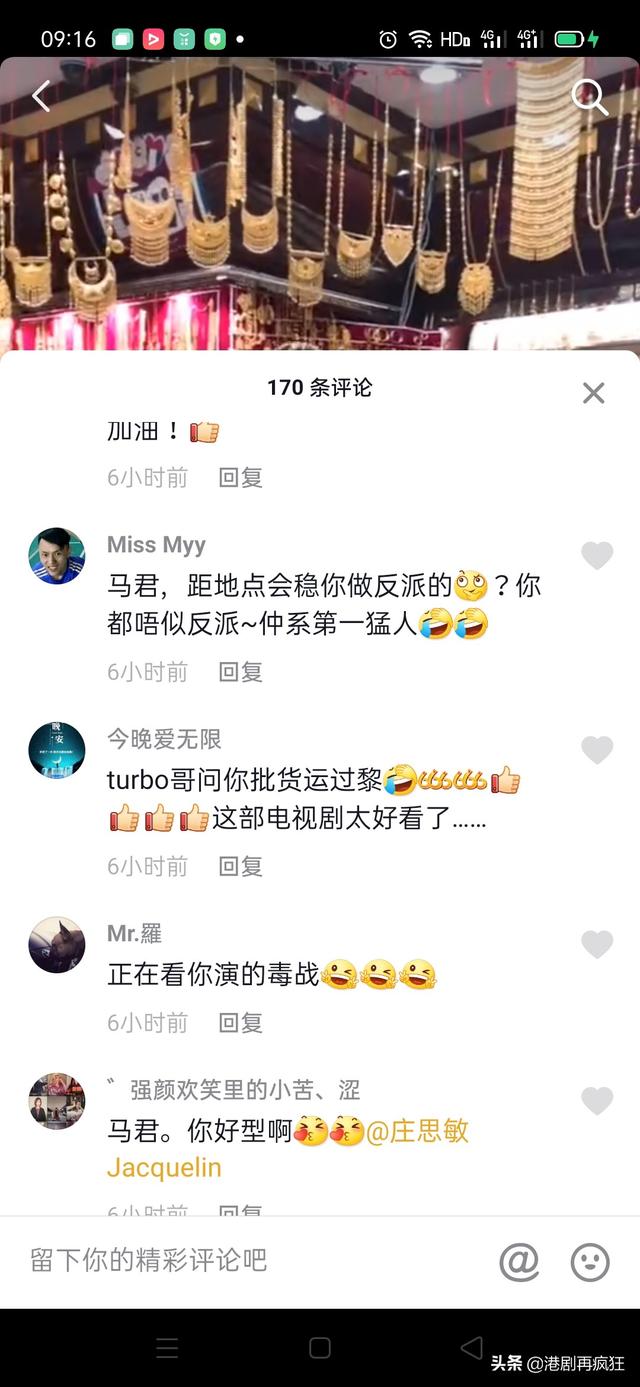Open the @庄思敏 Jacquelin mention
The width and height of the screenshot is (640, 1387).
tap(417, 1131)
